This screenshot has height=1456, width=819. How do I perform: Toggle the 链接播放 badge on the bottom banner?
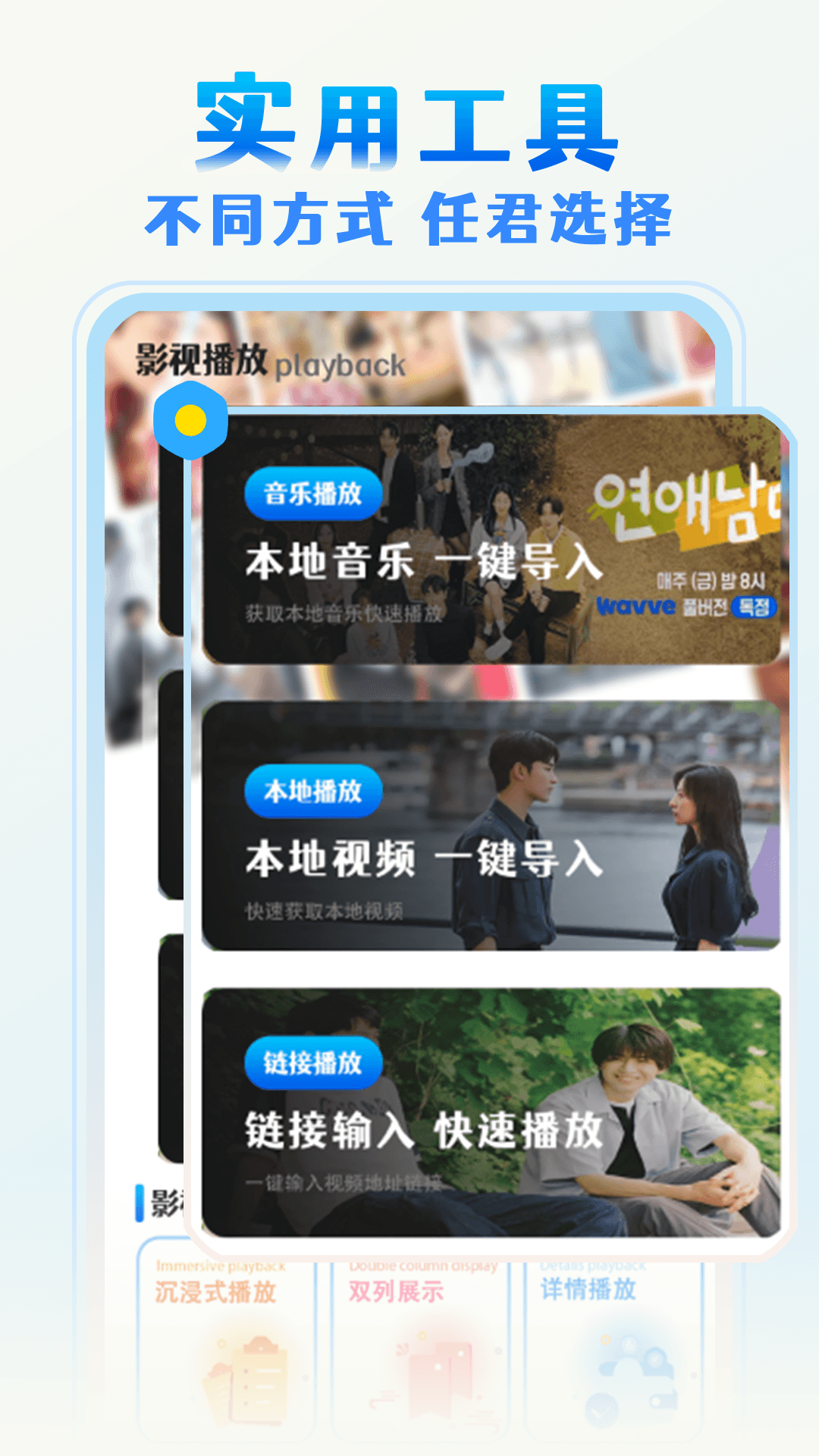pos(313,1063)
